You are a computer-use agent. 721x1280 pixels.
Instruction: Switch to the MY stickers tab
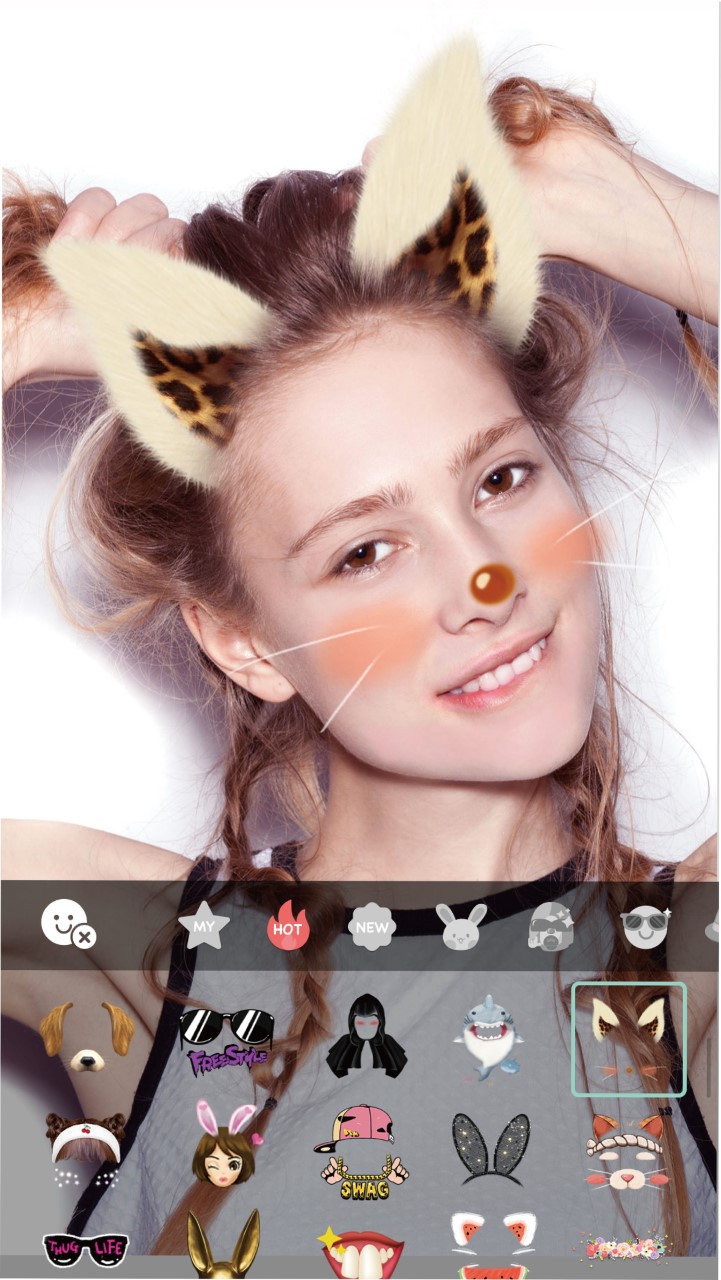pos(204,926)
